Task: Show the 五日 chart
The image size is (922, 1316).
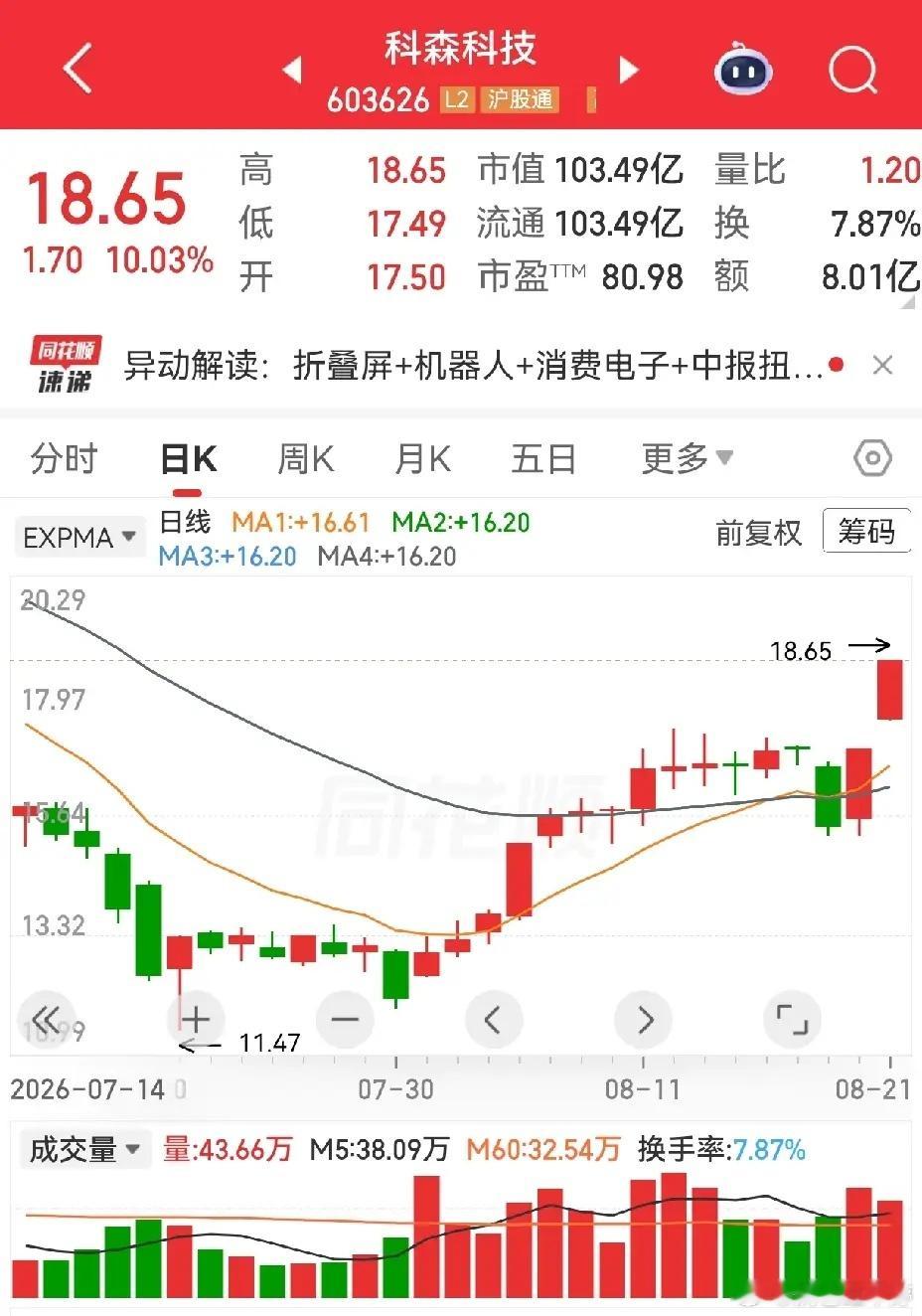Action: click(543, 459)
